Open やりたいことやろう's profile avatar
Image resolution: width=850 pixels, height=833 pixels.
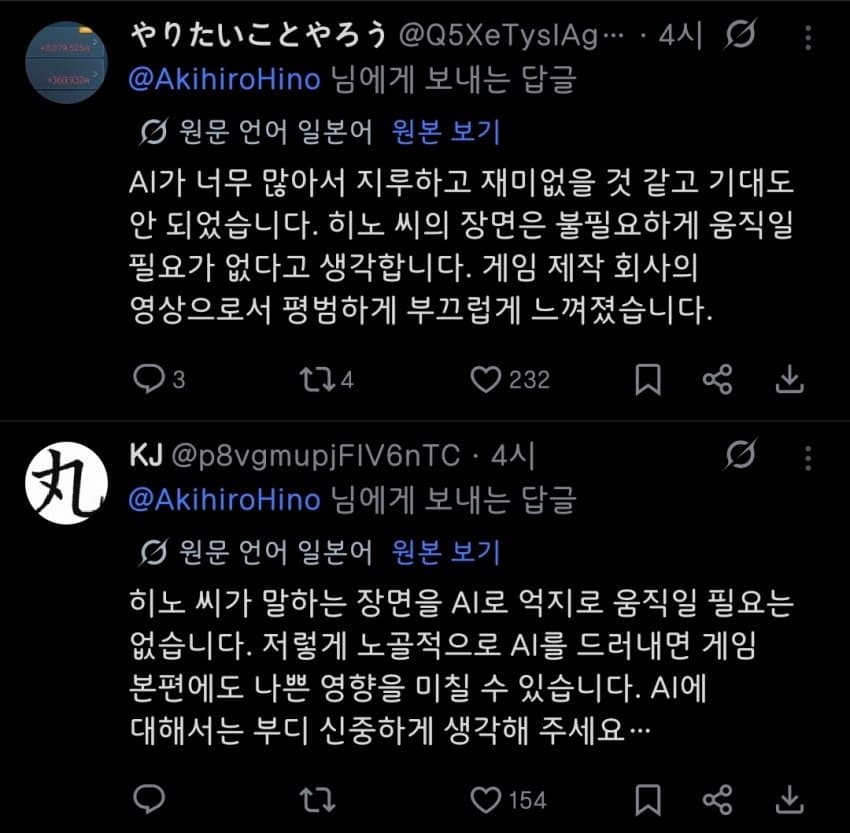[x=66, y=62]
